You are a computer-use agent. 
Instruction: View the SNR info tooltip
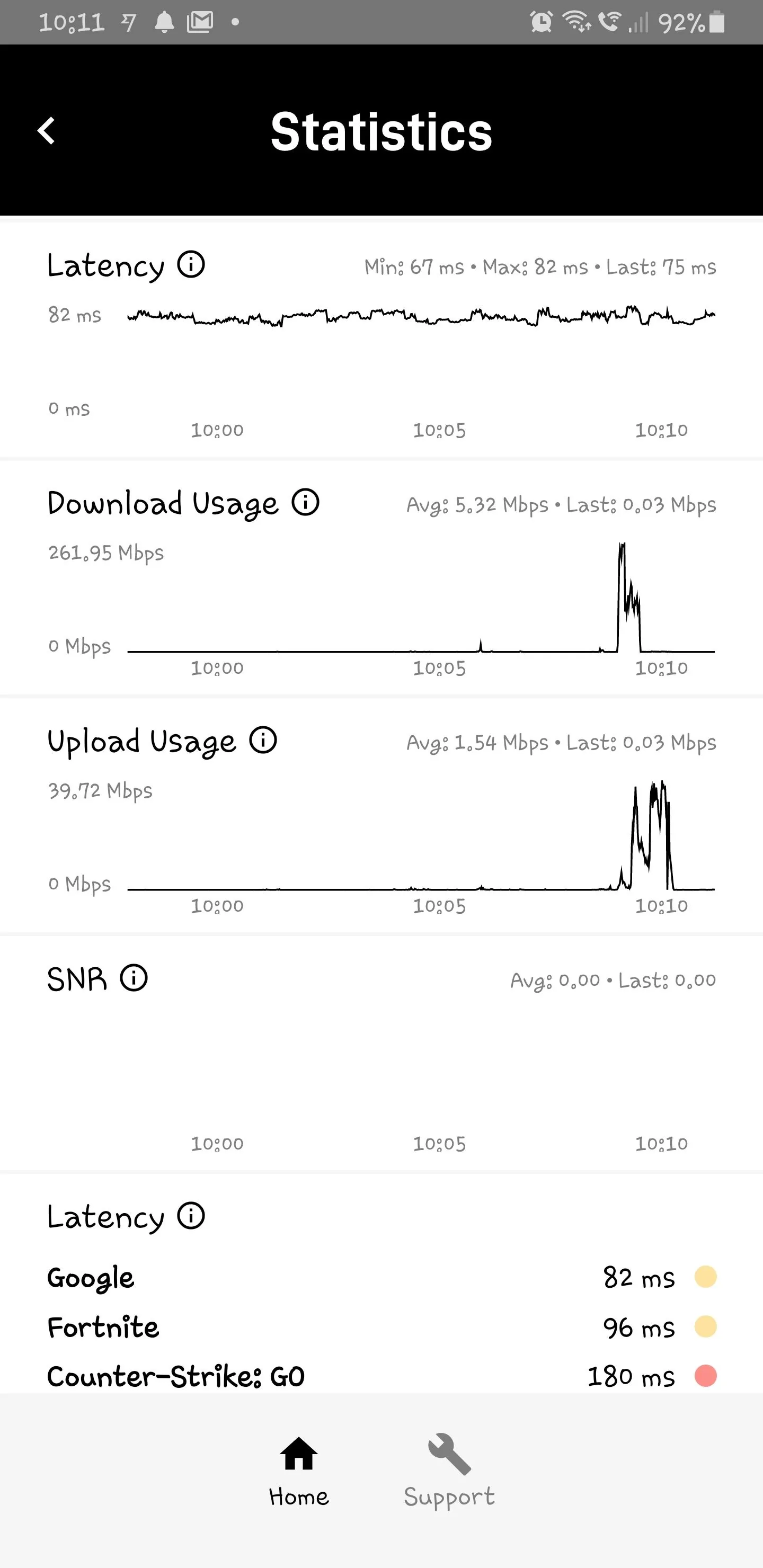[x=134, y=978]
